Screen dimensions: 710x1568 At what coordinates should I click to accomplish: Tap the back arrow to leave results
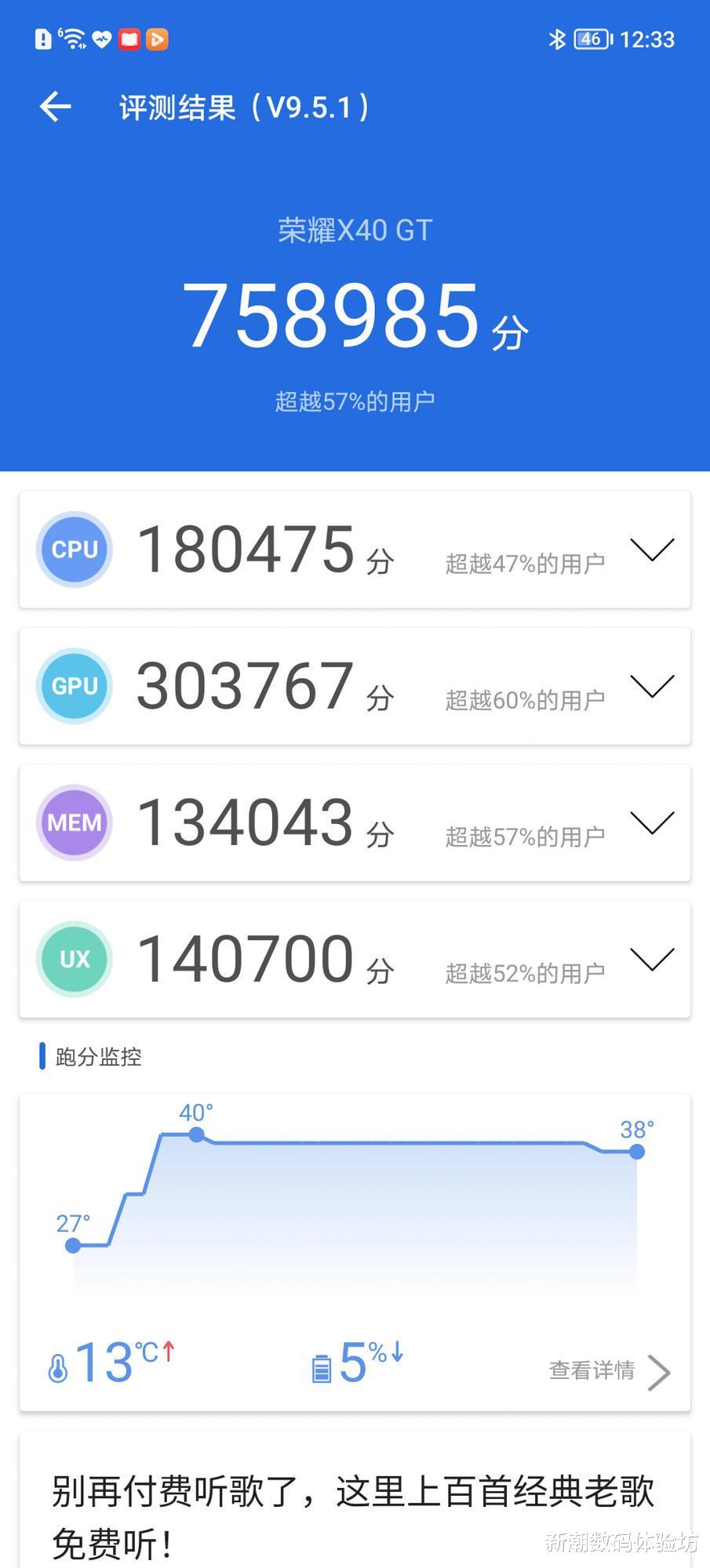[x=54, y=107]
